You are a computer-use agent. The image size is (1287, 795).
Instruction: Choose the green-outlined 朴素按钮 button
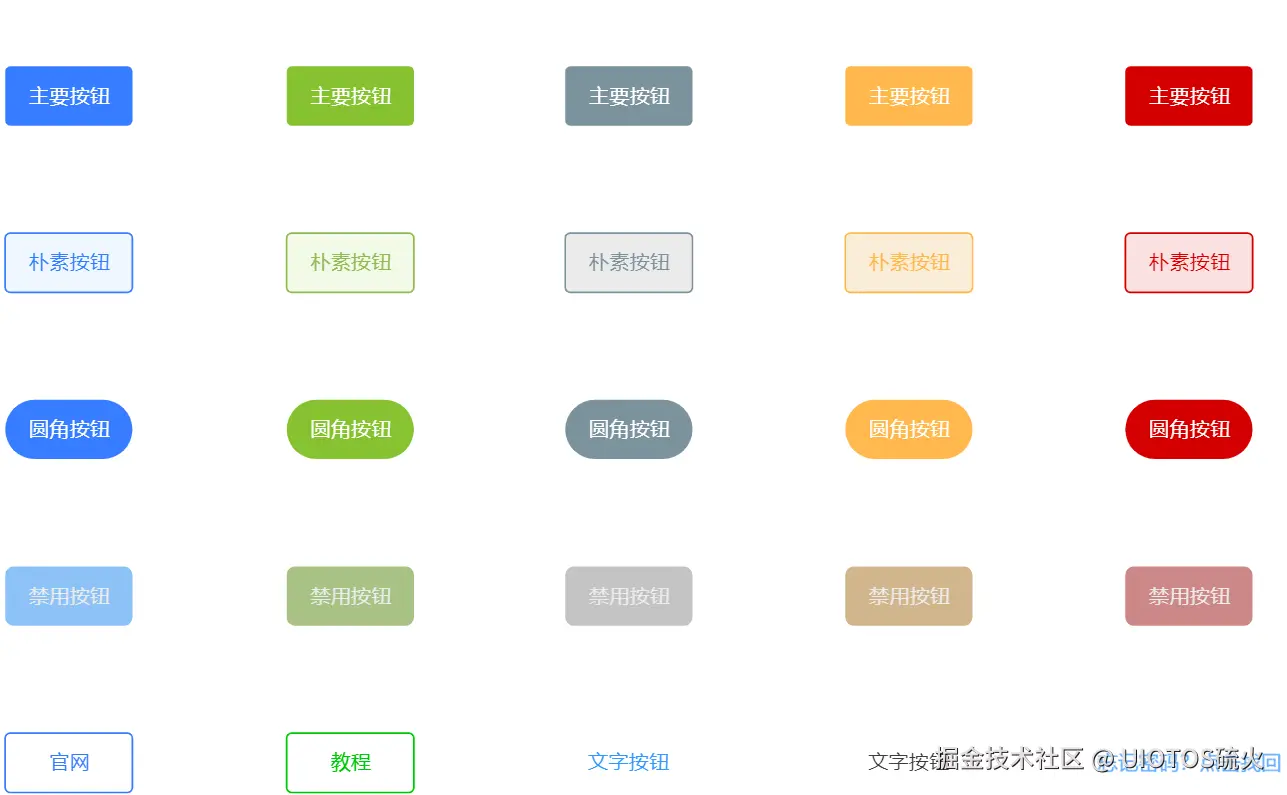pos(350,263)
